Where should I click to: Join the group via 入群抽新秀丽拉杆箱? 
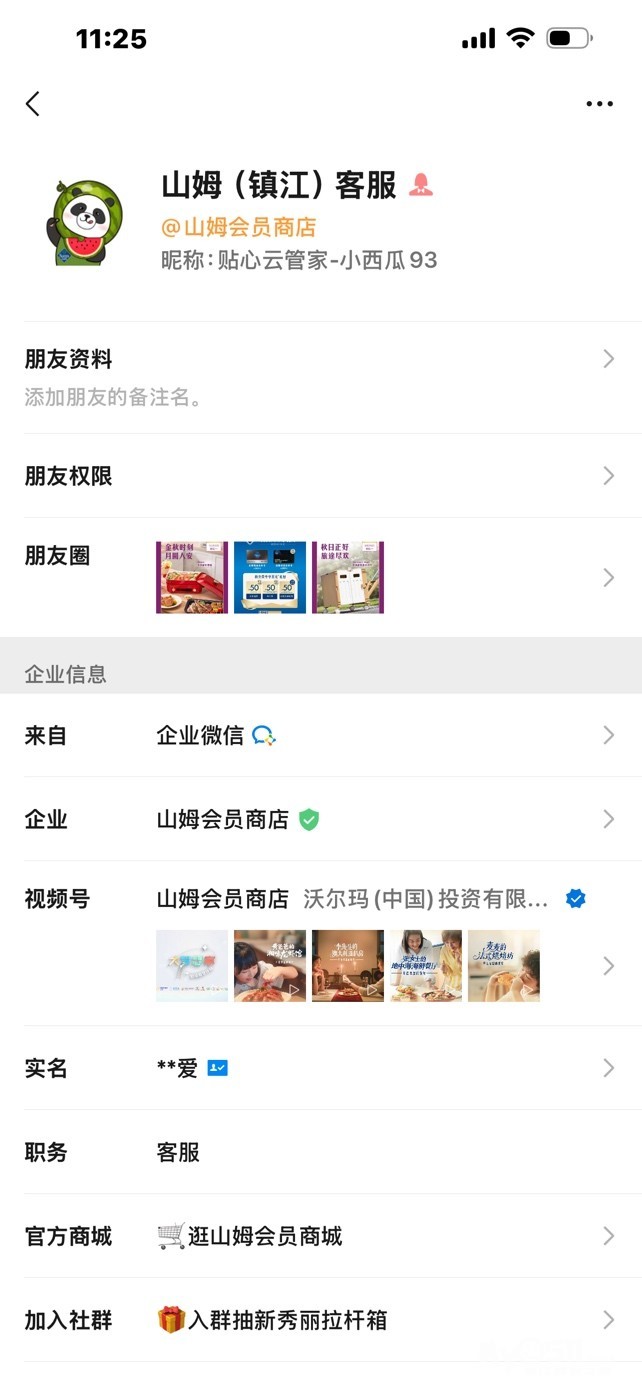(320, 1321)
